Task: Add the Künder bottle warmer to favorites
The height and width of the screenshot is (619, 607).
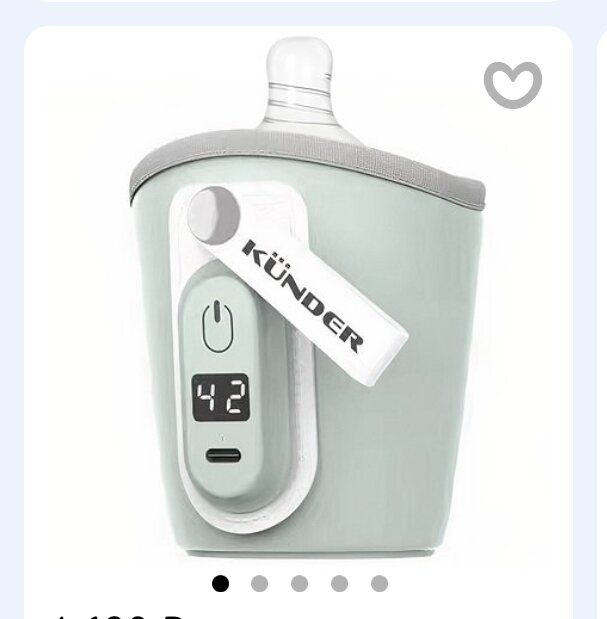Action: (512, 85)
